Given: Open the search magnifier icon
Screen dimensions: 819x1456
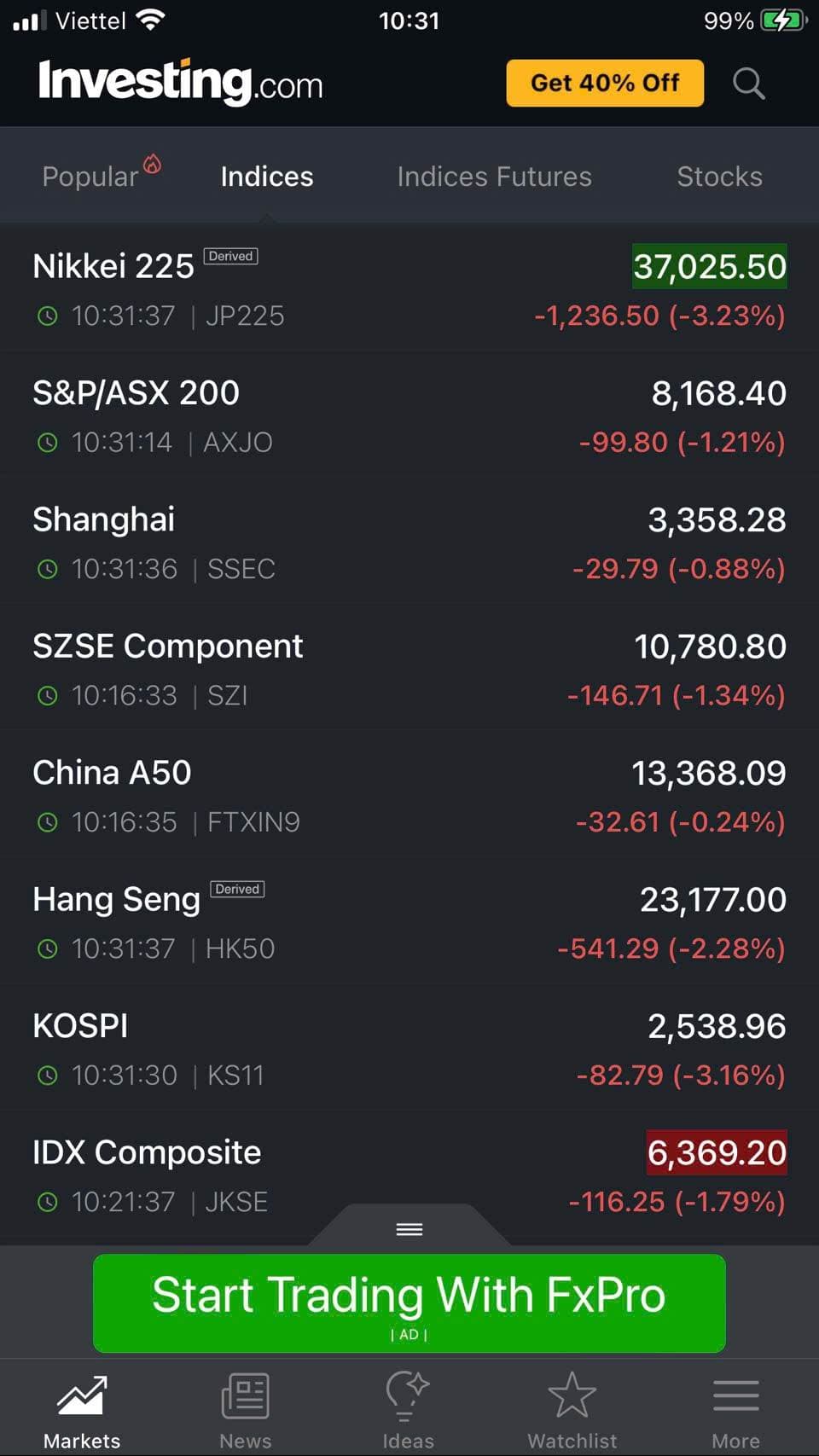Looking at the screenshot, I should [748, 84].
